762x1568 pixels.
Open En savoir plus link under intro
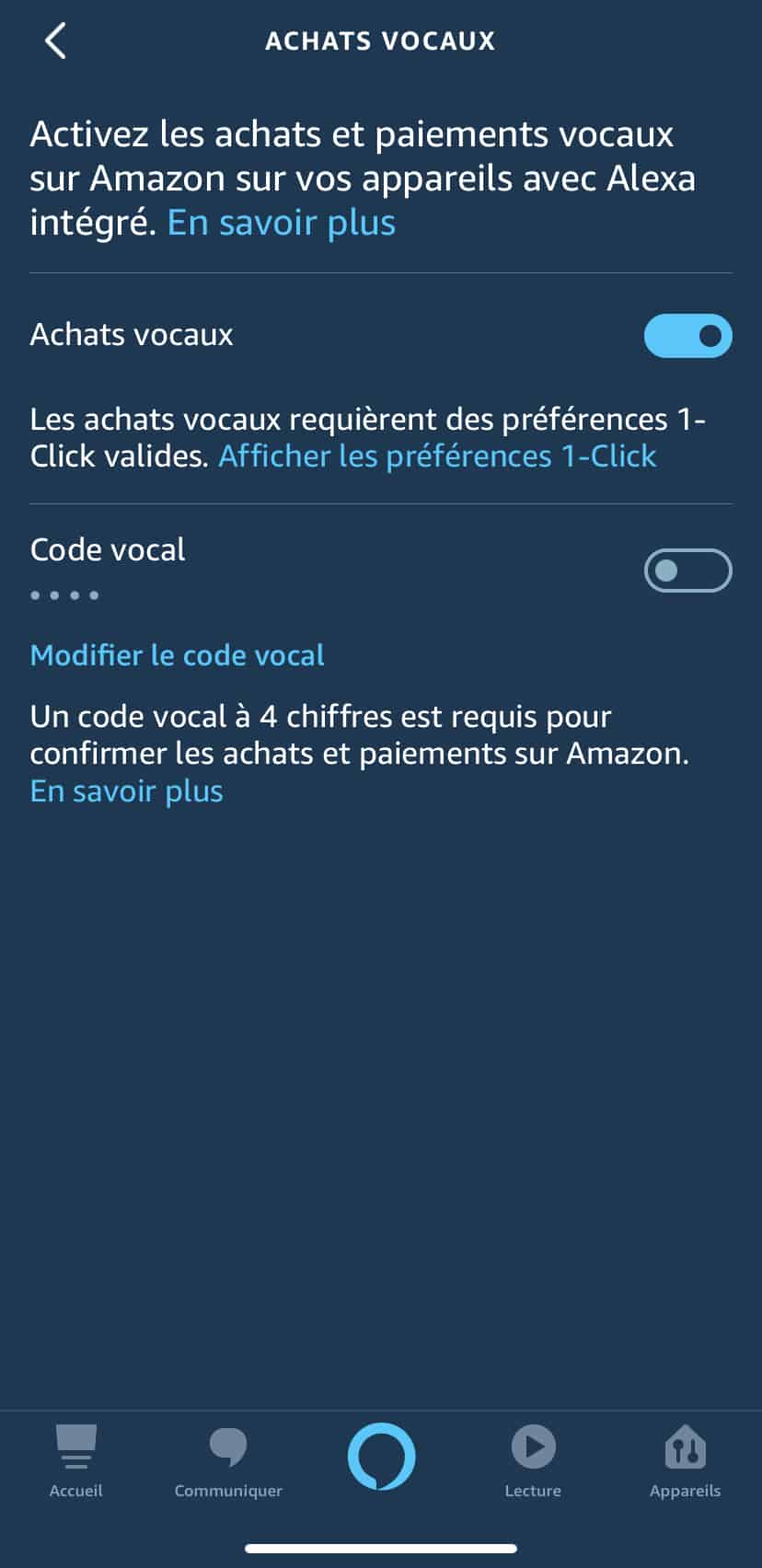(281, 223)
